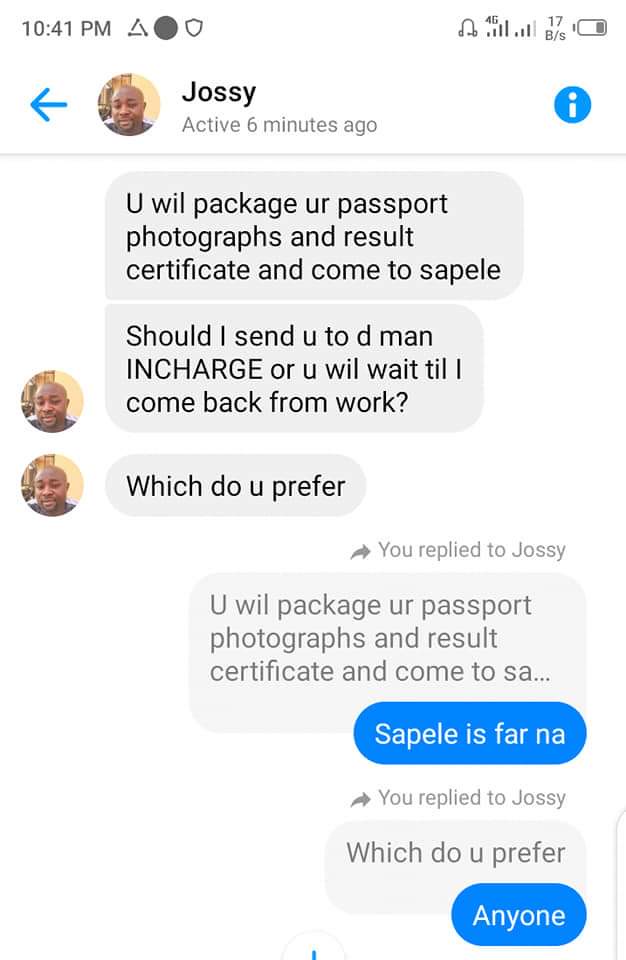
Task: Open Jossy's profile from the header name
Action: point(219,93)
